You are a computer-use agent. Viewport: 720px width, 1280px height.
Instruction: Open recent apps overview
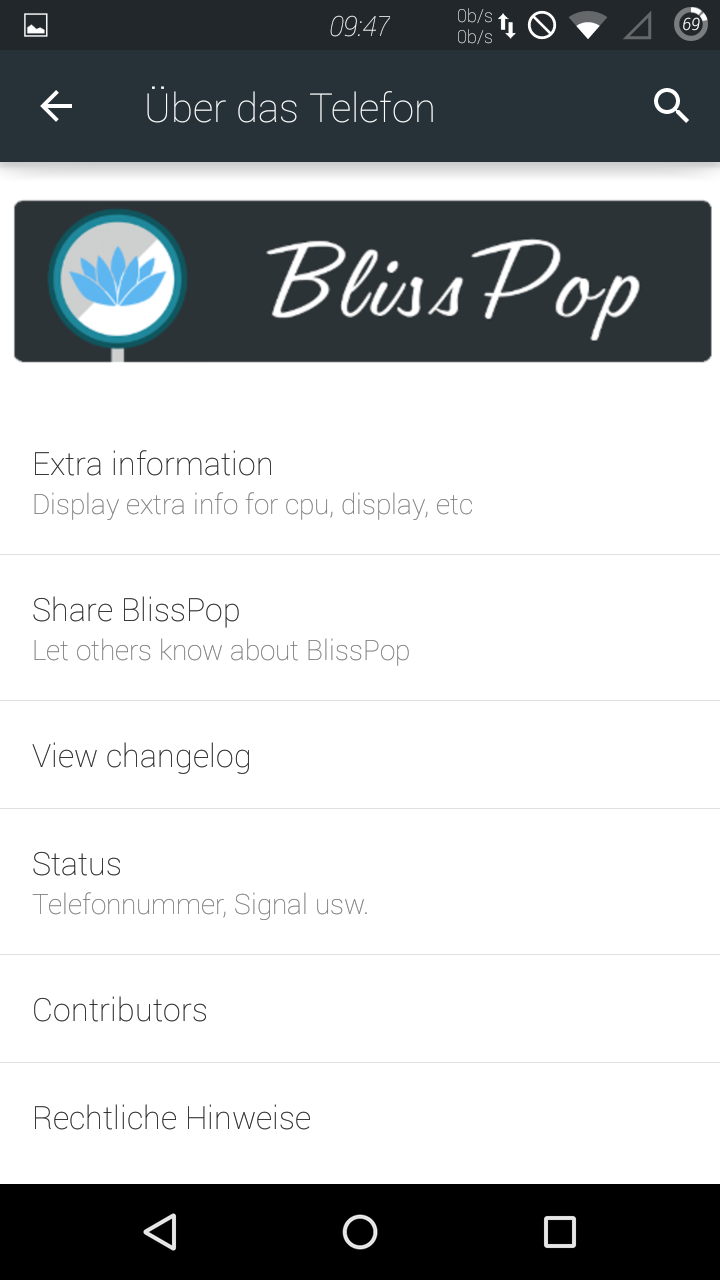[x=559, y=1232]
